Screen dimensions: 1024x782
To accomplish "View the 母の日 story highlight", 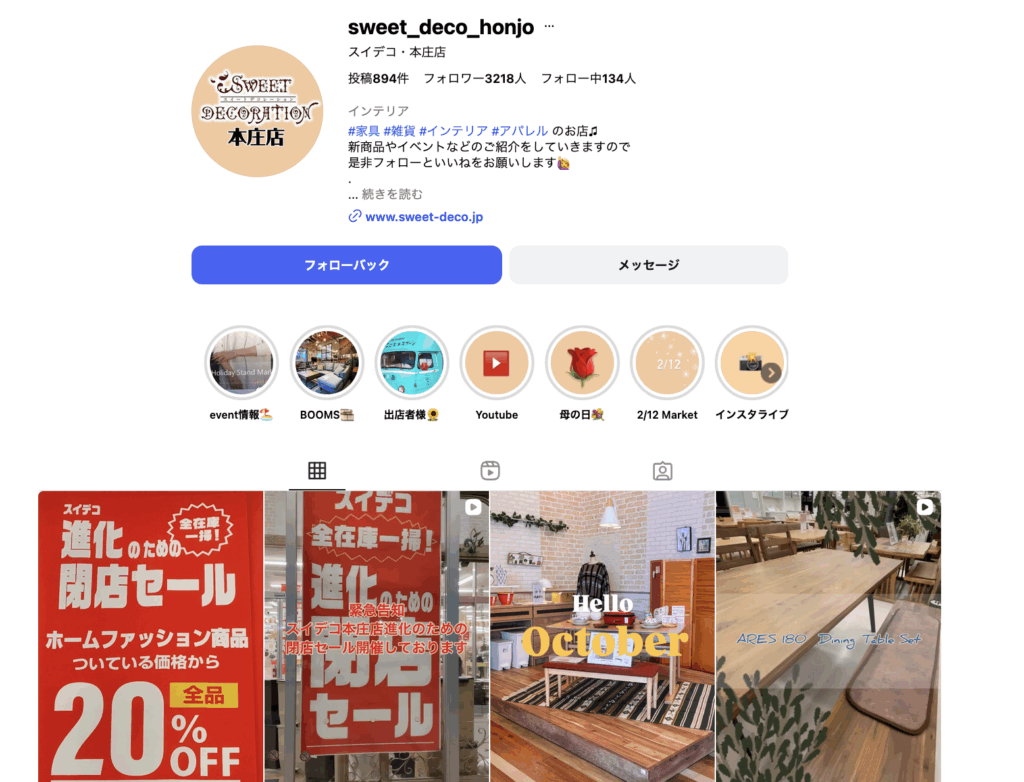I will coord(582,363).
